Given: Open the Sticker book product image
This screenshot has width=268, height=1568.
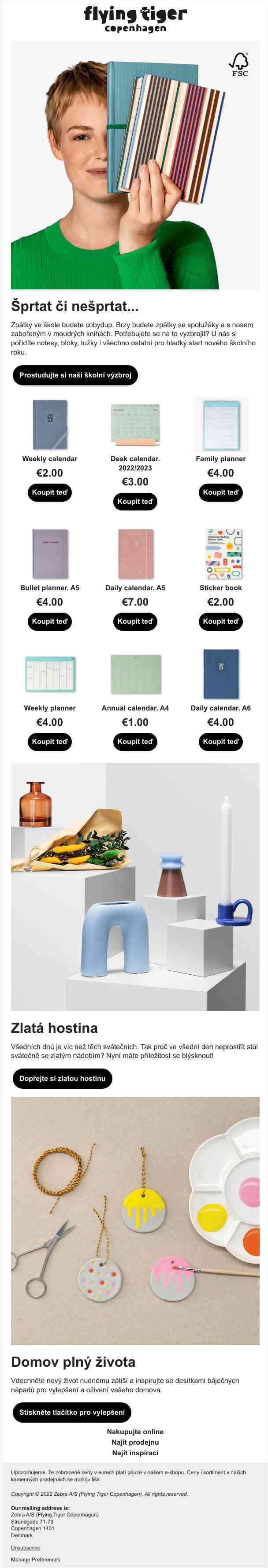Looking at the screenshot, I should tap(220, 554).
